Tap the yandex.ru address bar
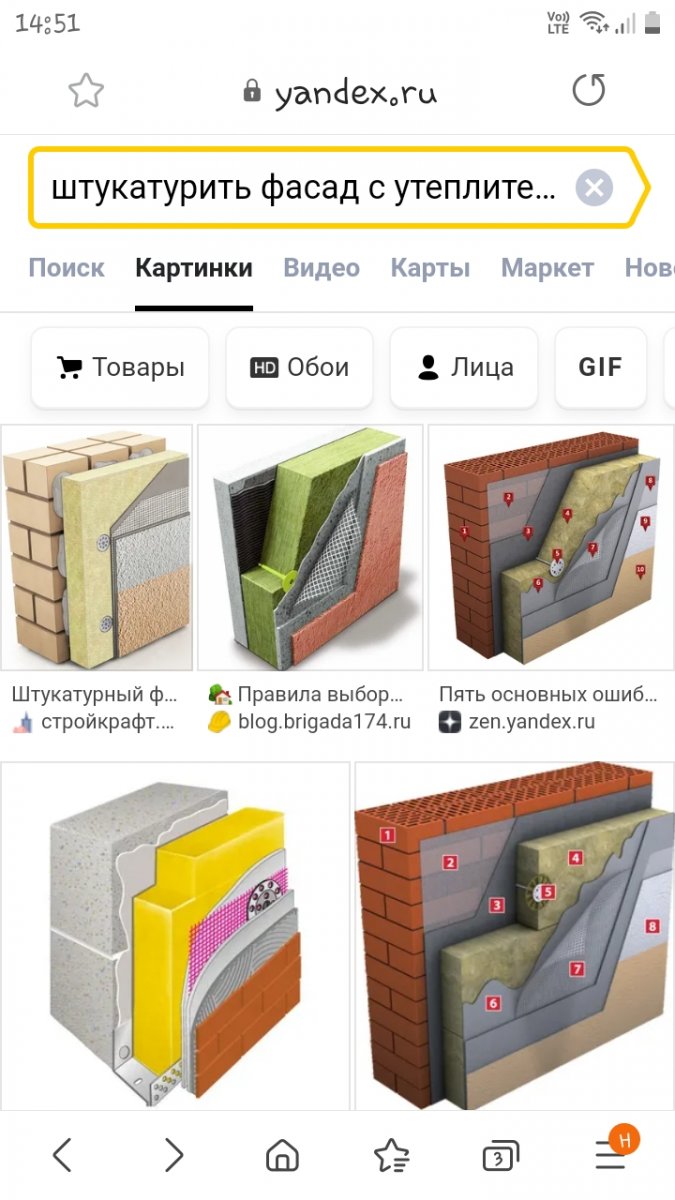675x1200 pixels. (x=339, y=93)
